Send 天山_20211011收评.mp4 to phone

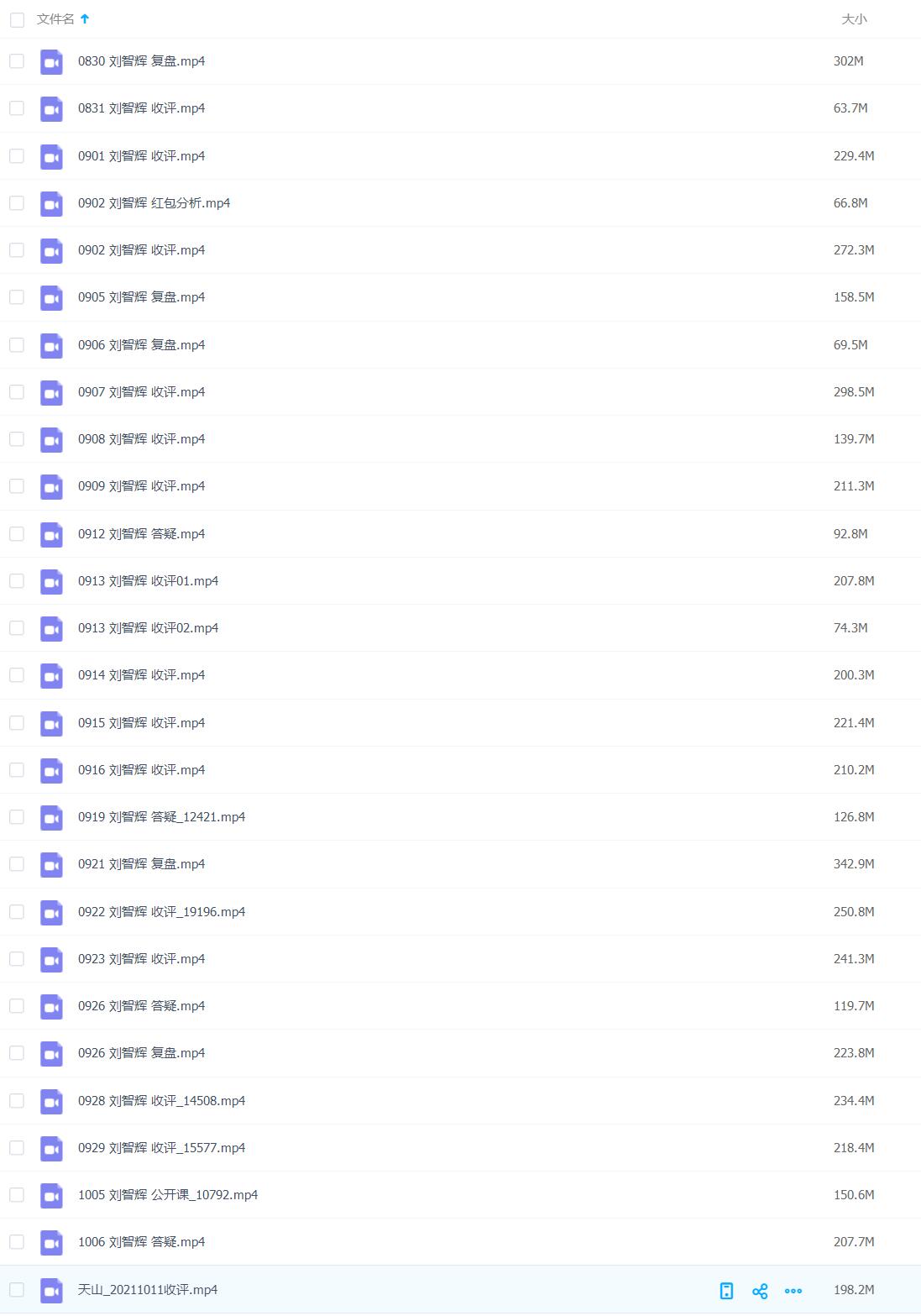727,1291
